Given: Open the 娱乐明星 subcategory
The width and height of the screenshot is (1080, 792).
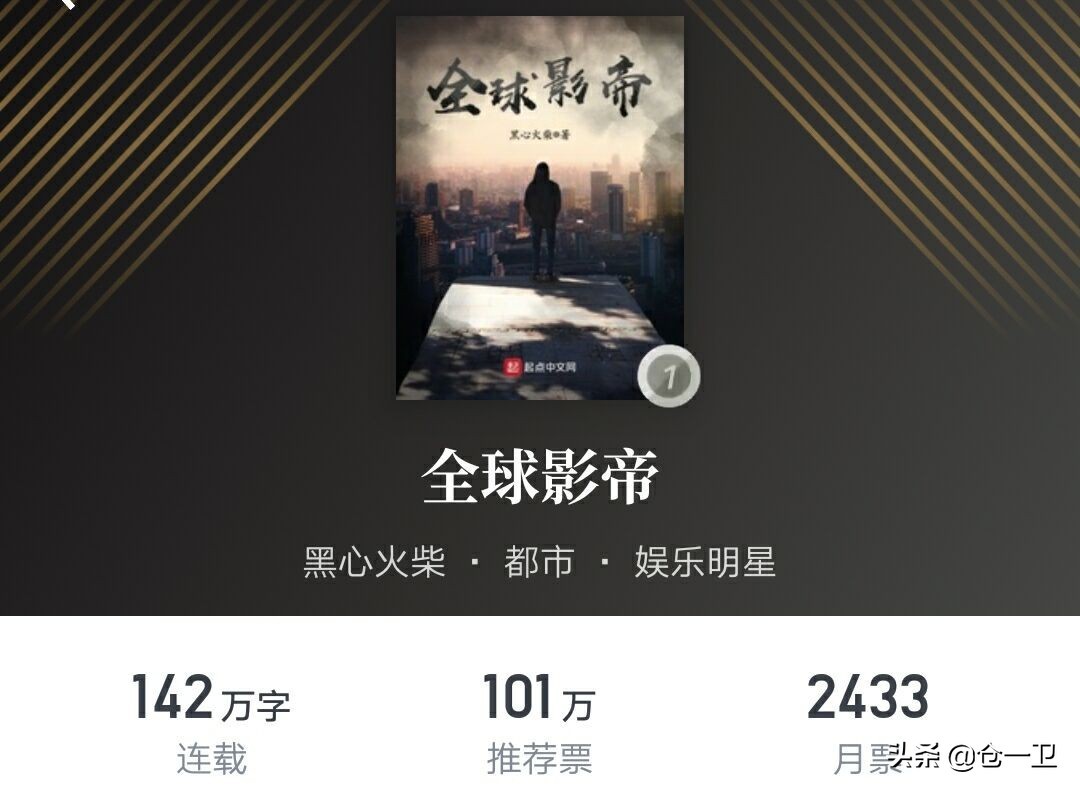Looking at the screenshot, I should click(x=705, y=562).
